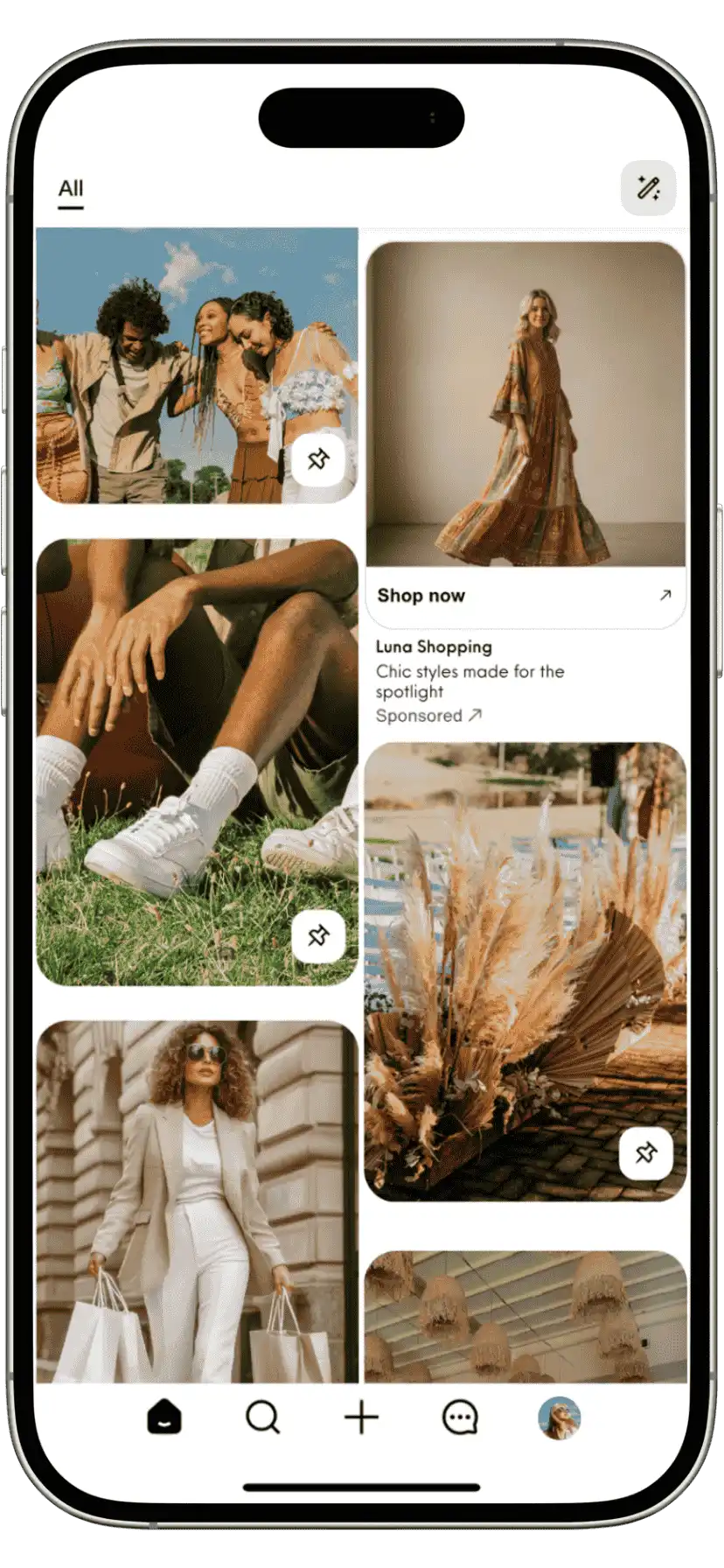Image resolution: width=724 pixels, height=1568 pixels.
Task: Pin the dried pampas grass arrangement photo
Action: [x=645, y=1152]
